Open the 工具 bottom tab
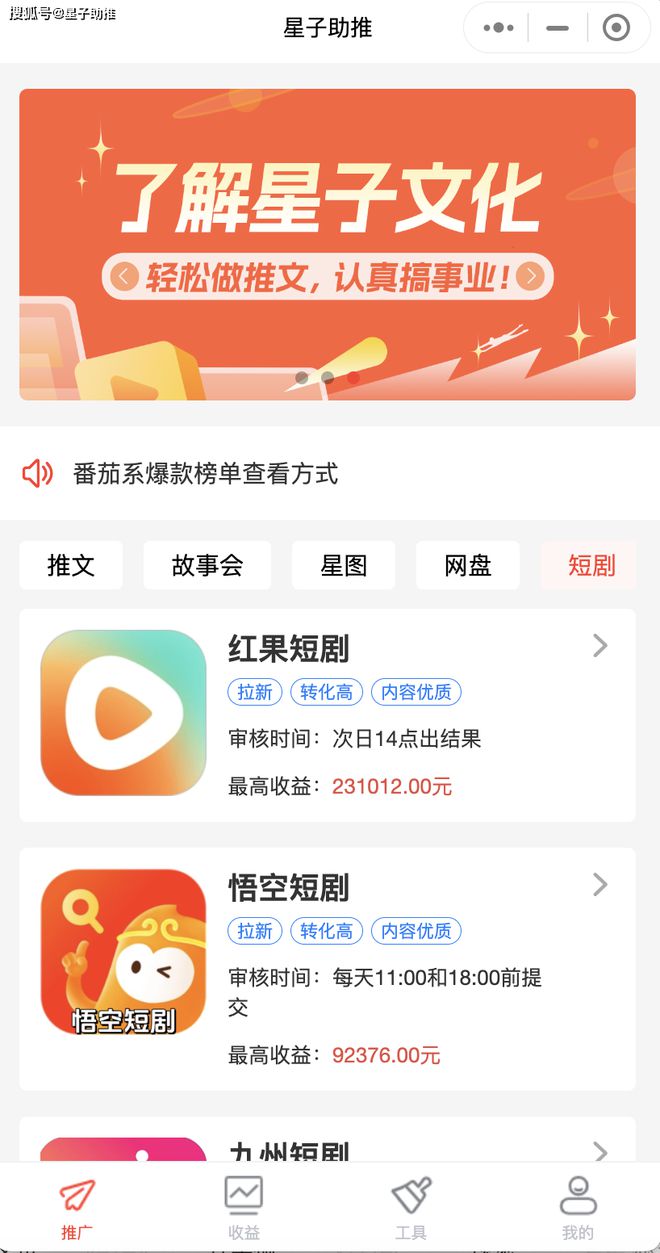This screenshot has width=660, height=1253. tap(411, 1207)
